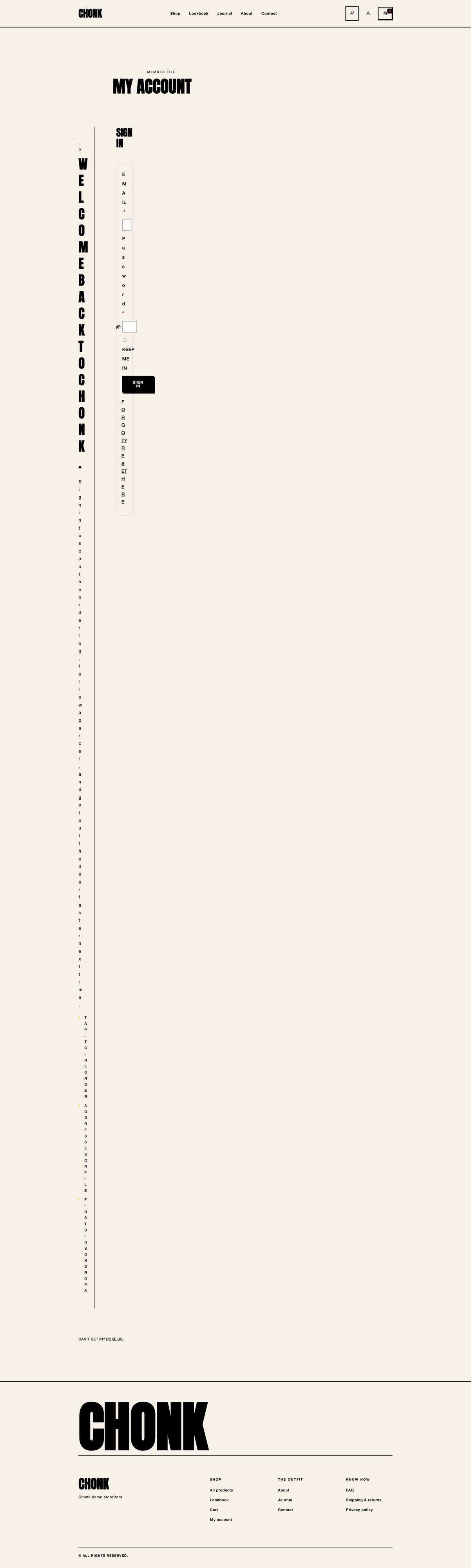This screenshot has height=1568, width=471.
Task: Open the account profile icon
Action: pyautogui.click(x=368, y=13)
